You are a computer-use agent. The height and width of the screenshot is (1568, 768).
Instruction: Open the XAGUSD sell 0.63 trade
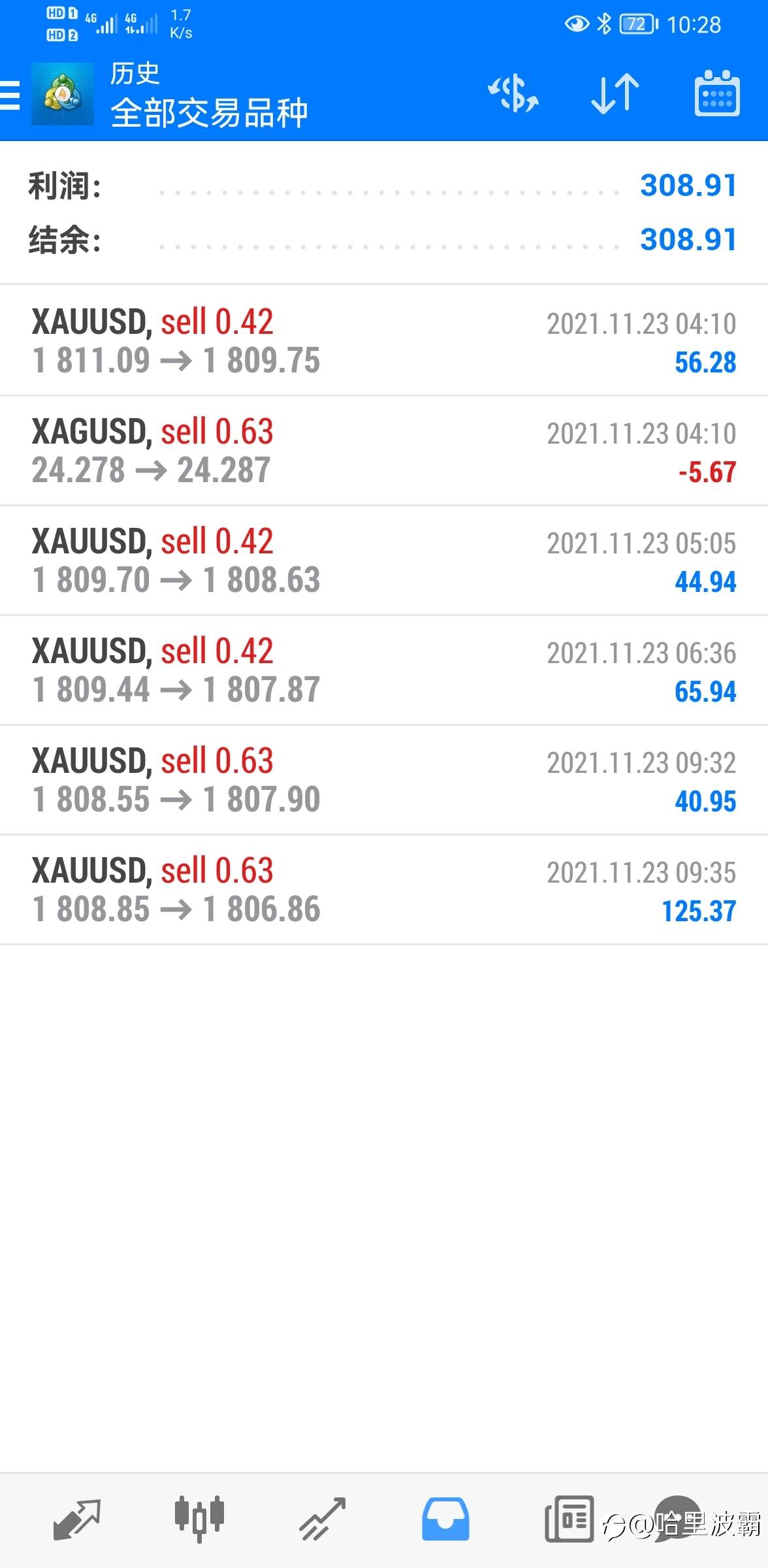coord(384,450)
